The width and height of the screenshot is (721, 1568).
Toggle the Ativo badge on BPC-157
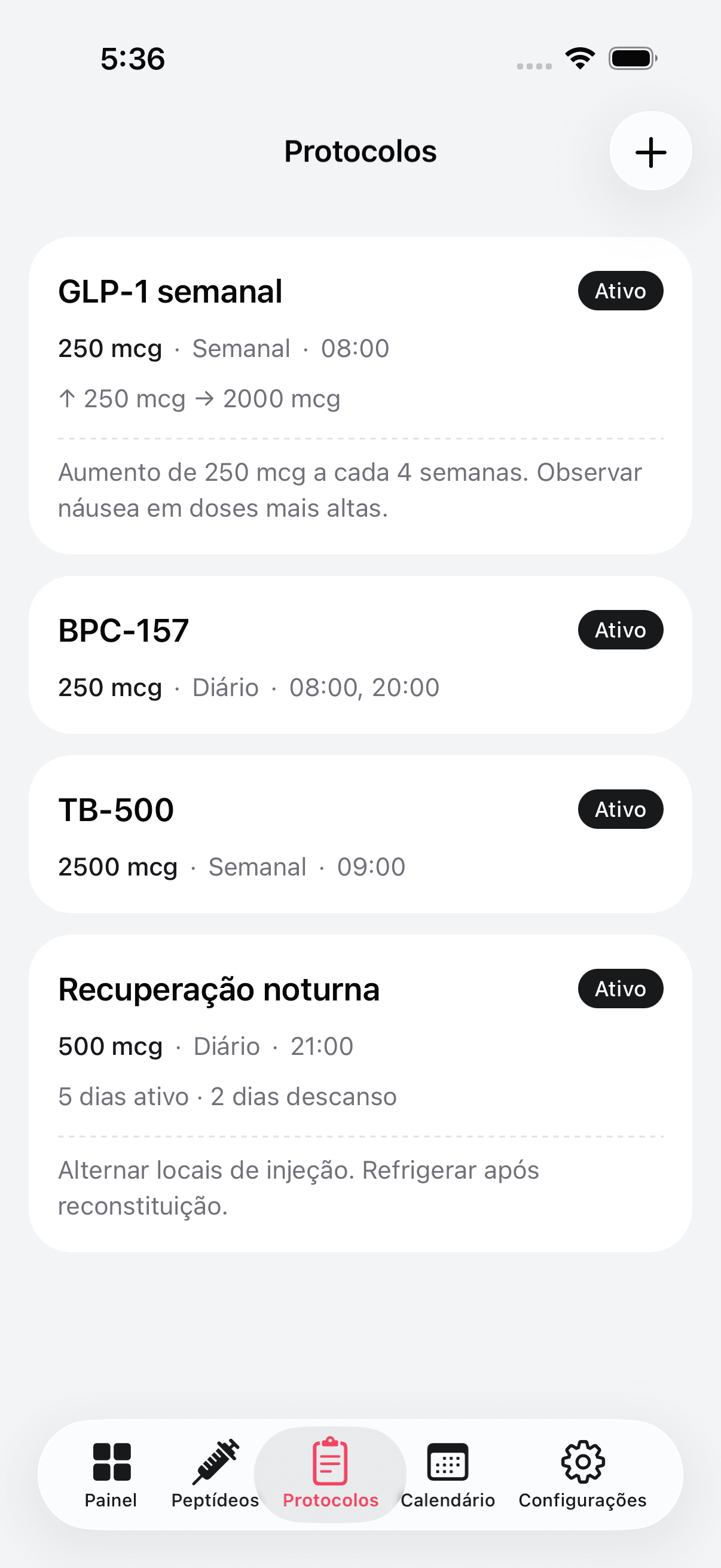point(620,629)
